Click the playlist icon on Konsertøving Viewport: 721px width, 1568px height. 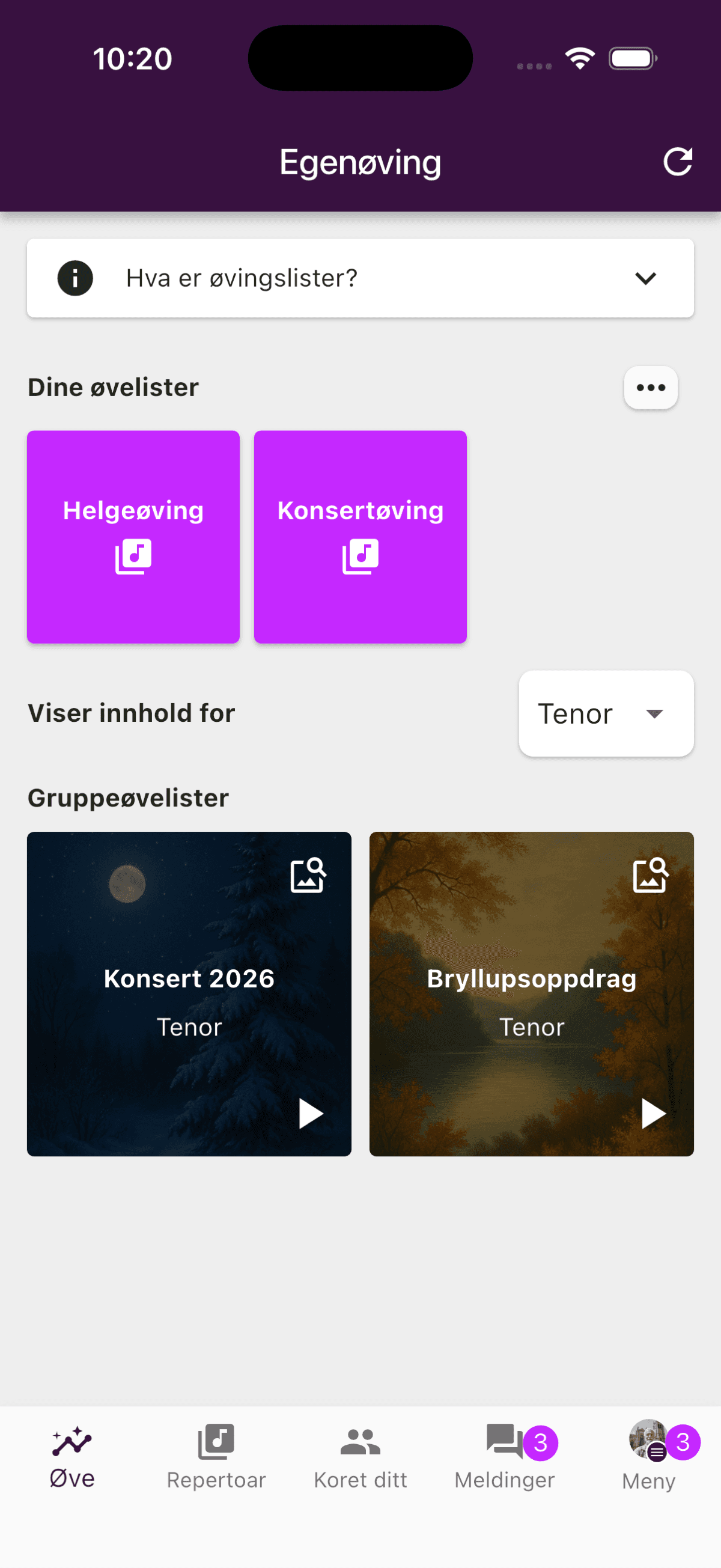point(360,555)
